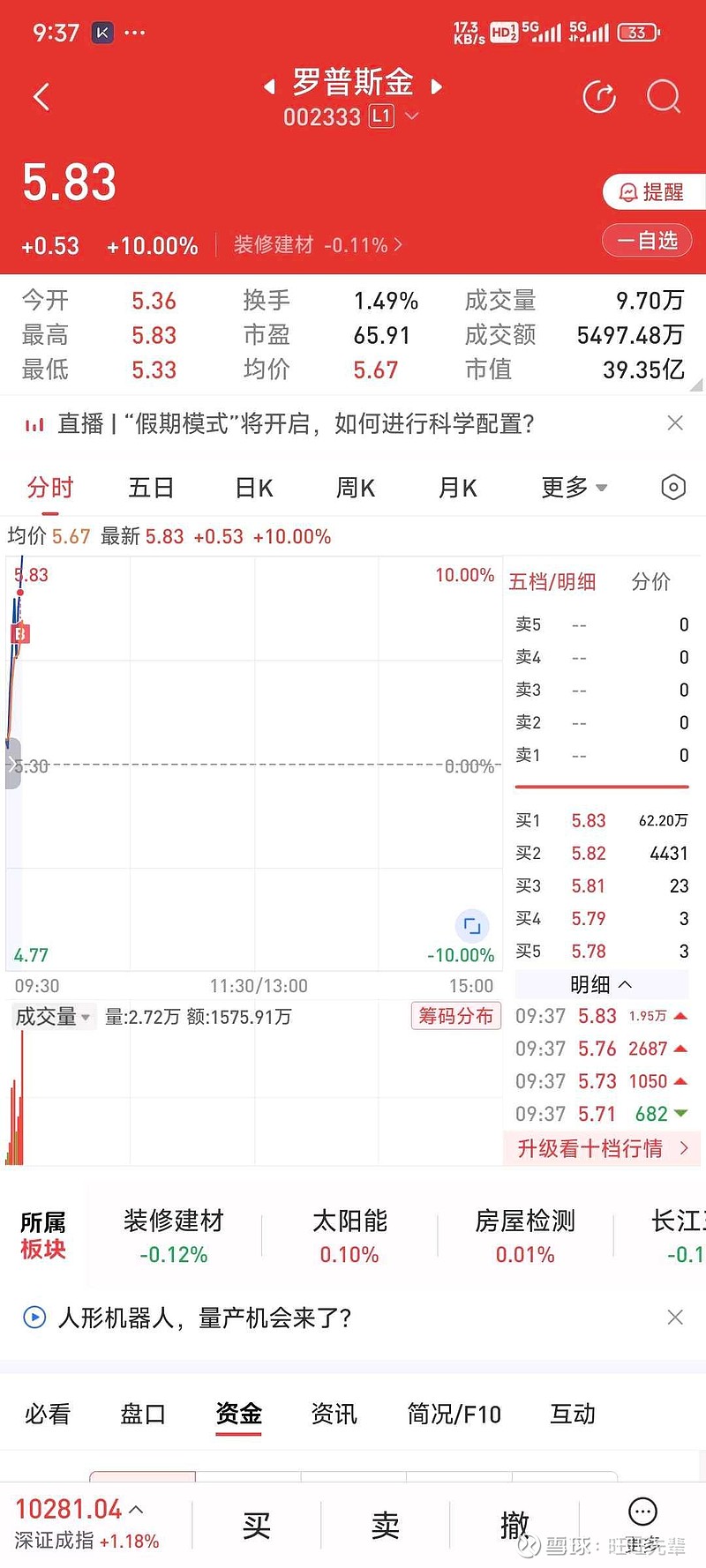Switch to next stock with right arrow
The width and height of the screenshot is (706, 1568).
(435, 86)
